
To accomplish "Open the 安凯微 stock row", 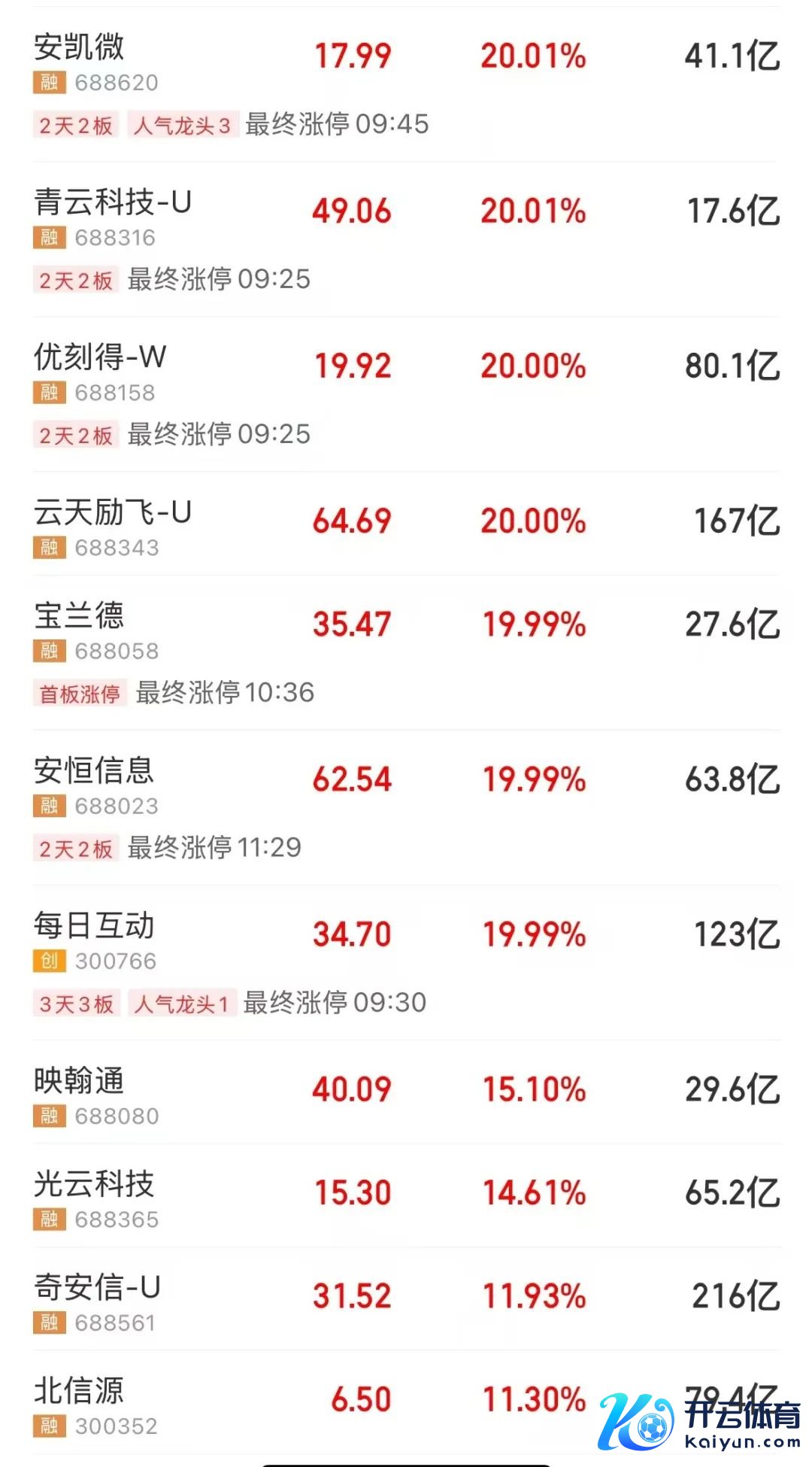I will [x=79, y=48].
